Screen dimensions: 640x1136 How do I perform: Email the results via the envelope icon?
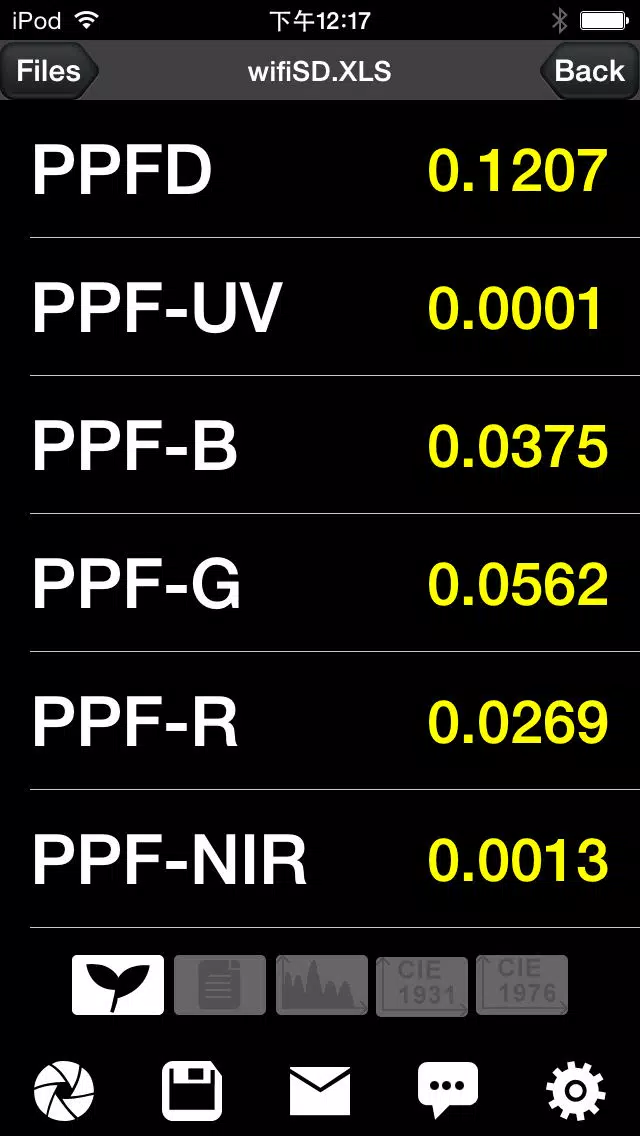pos(320,1090)
